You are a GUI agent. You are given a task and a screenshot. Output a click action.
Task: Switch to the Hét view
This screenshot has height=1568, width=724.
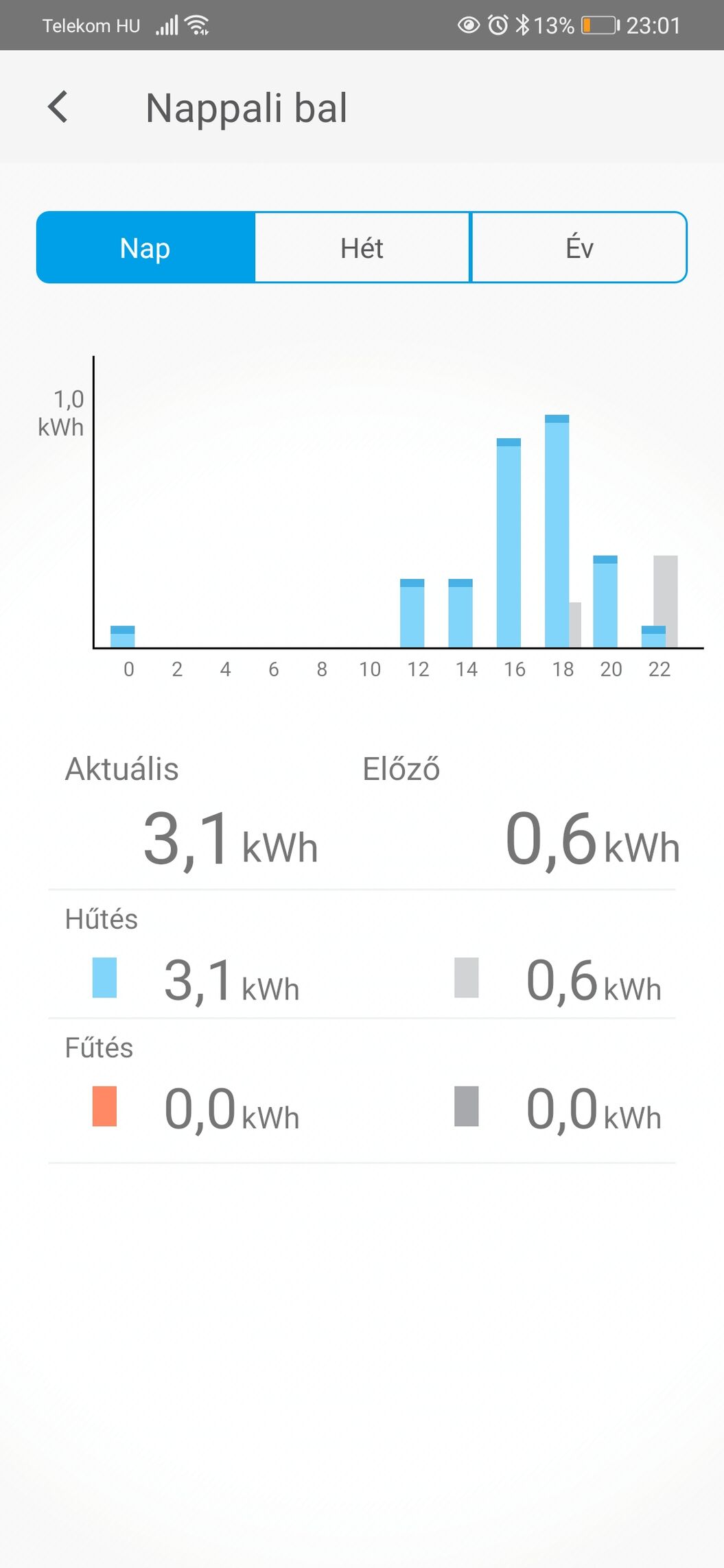point(362,247)
